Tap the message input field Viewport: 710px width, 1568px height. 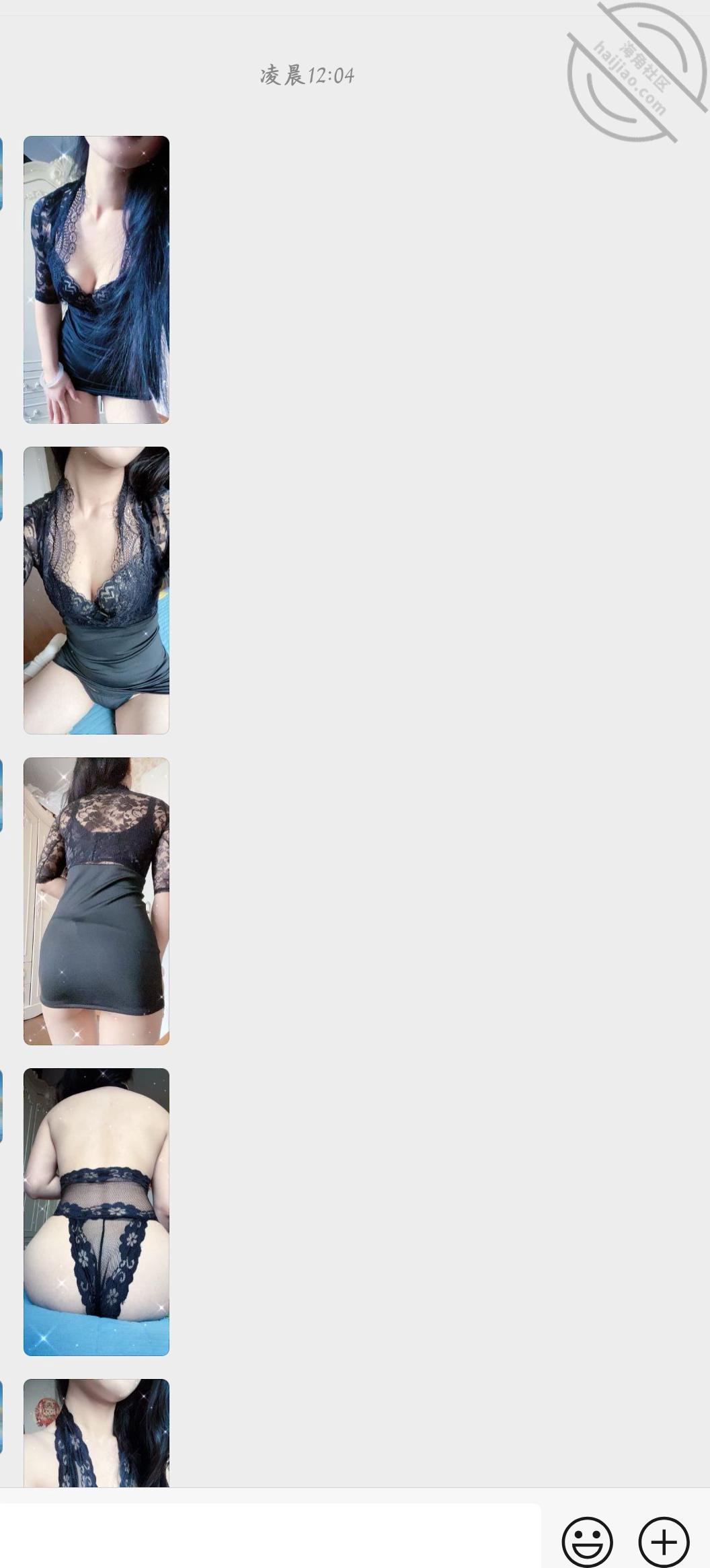270,1536
